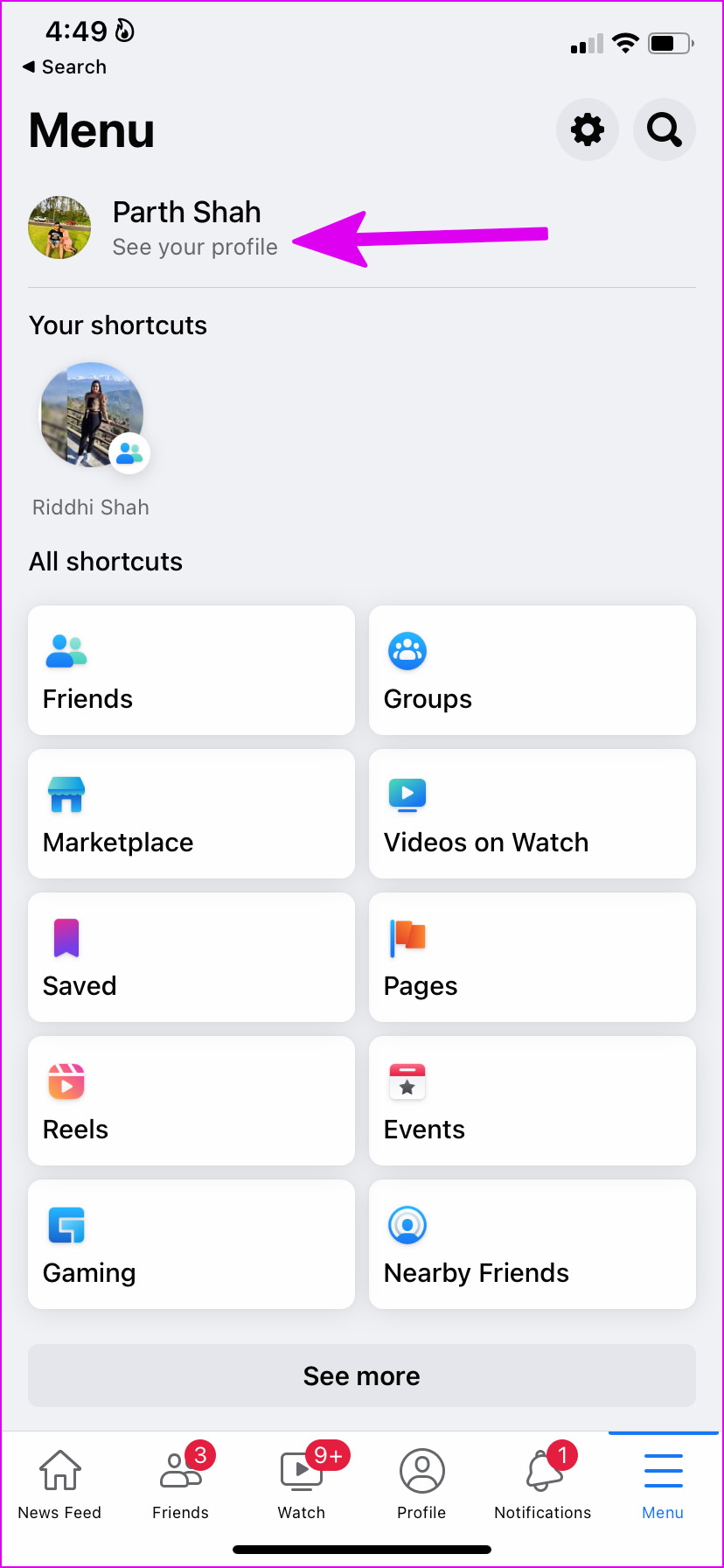Image resolution: width=724 pixels, height=1568 pixels.
Task: Open Gaming card
Action: (x=191, y=1244)
